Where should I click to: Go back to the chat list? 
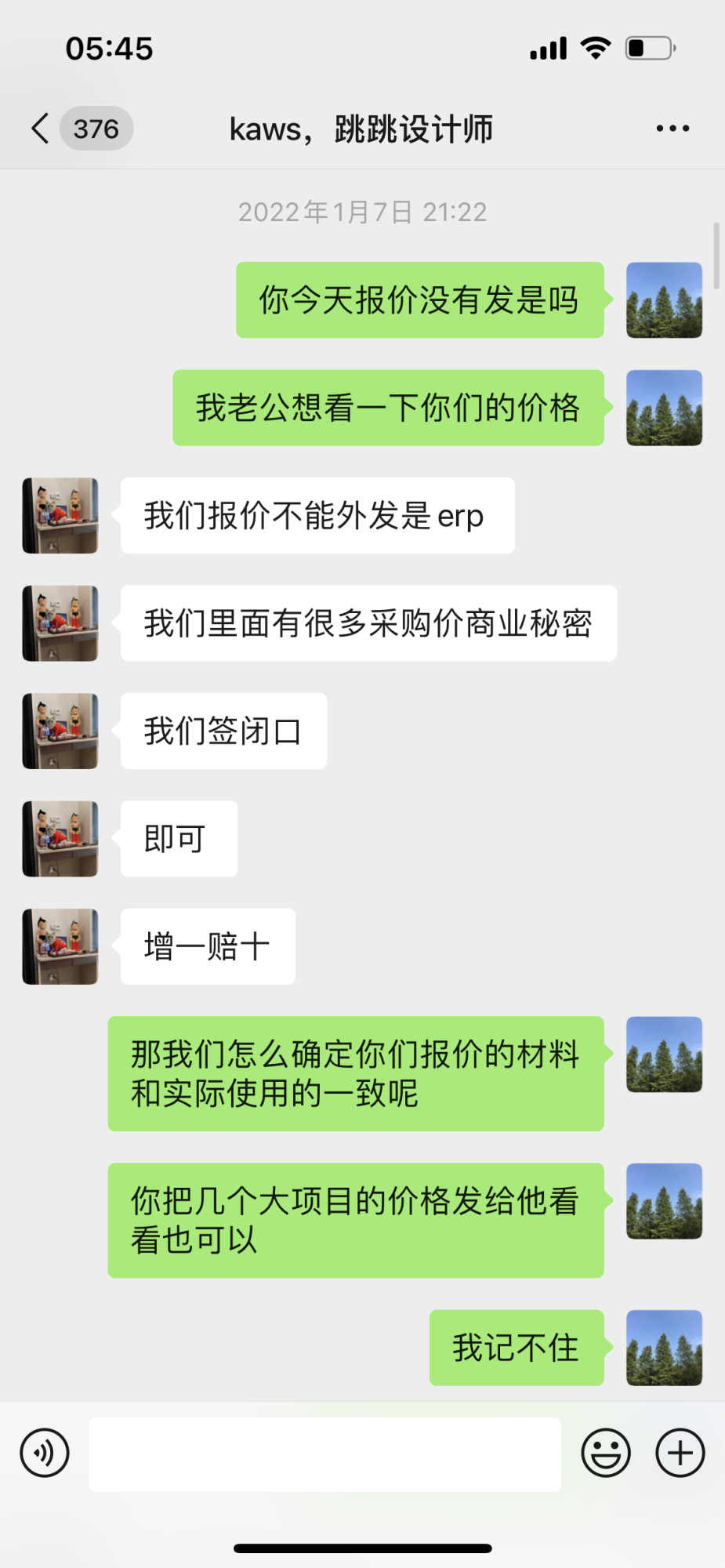click(x=42, y=129)
